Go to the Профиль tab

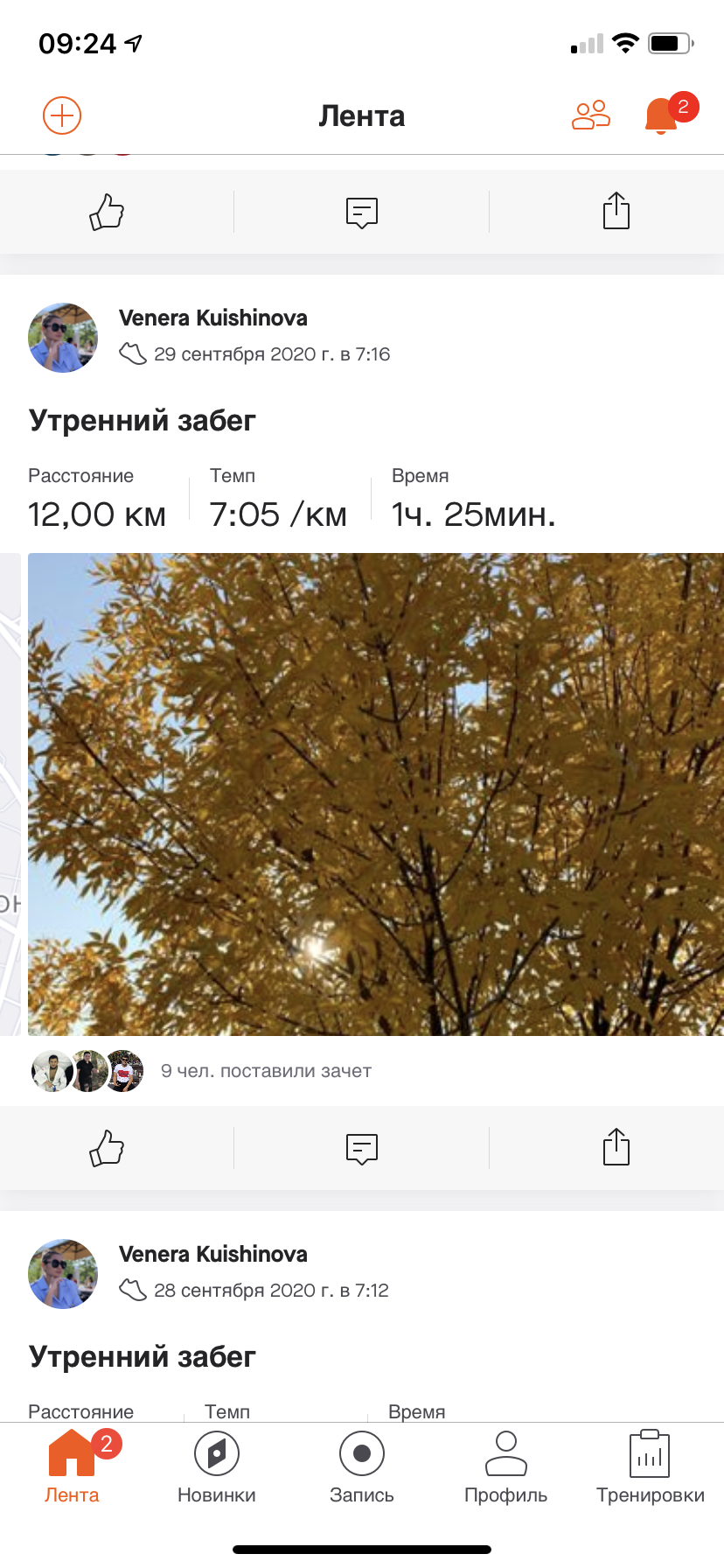[x=505, y=1468]
